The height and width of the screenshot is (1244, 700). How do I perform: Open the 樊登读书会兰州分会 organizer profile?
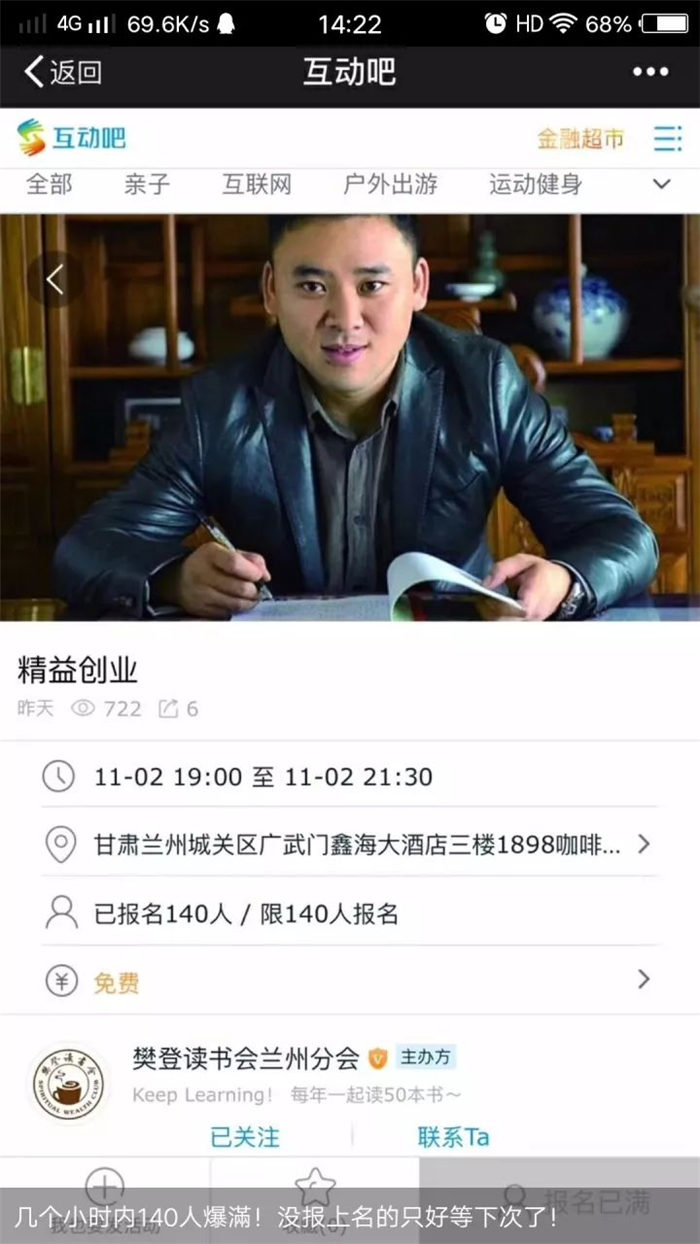click(x=245, y=1057)
